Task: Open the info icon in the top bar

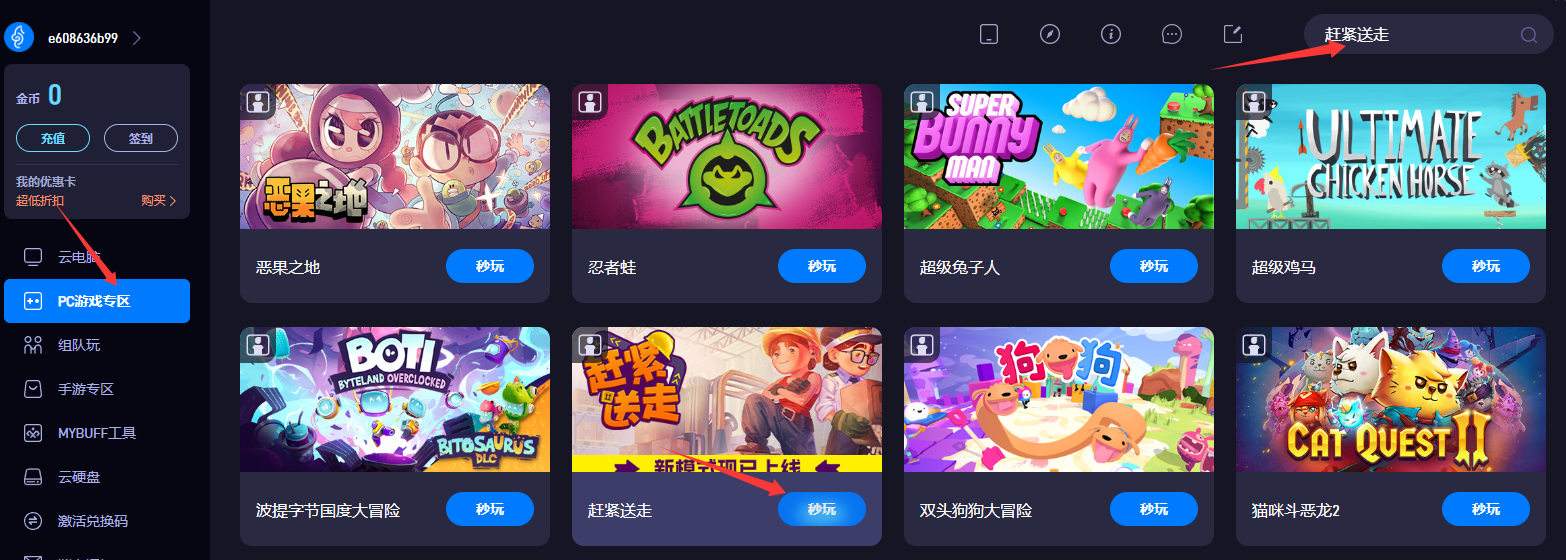Action: pyautogui.click(x=1110, y=34)
